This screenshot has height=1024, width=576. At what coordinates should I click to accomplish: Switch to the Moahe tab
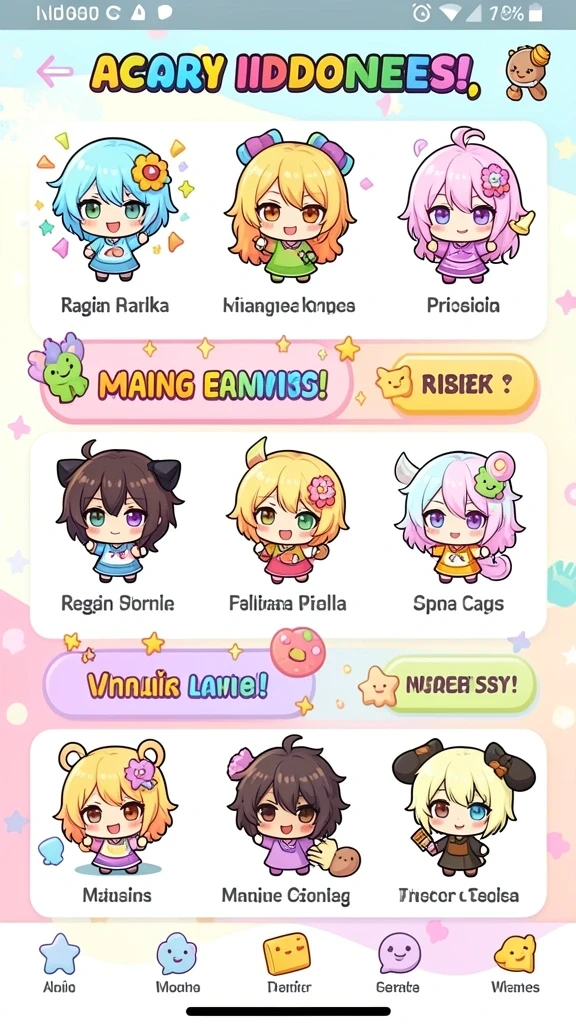(177, 963)
